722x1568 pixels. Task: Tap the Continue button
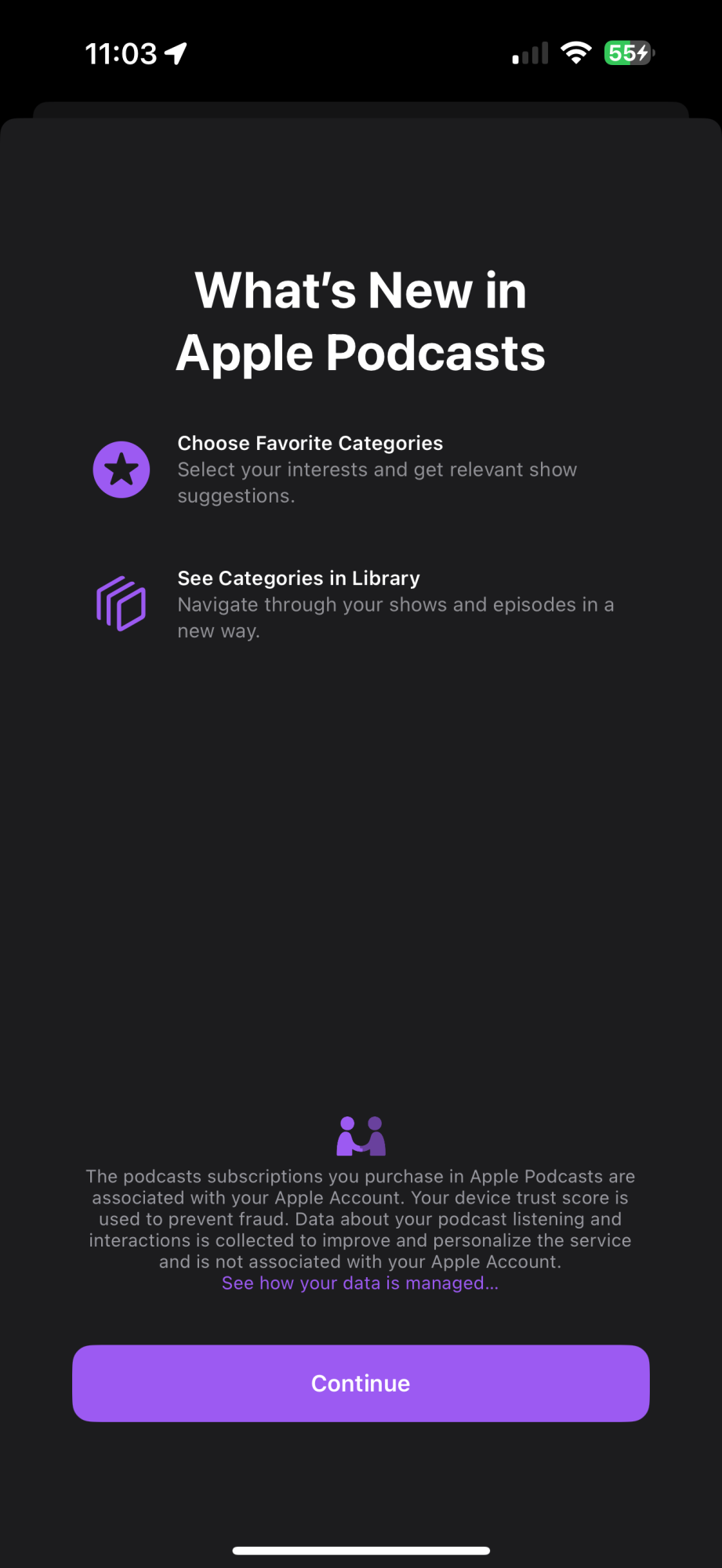point(361,1383)
